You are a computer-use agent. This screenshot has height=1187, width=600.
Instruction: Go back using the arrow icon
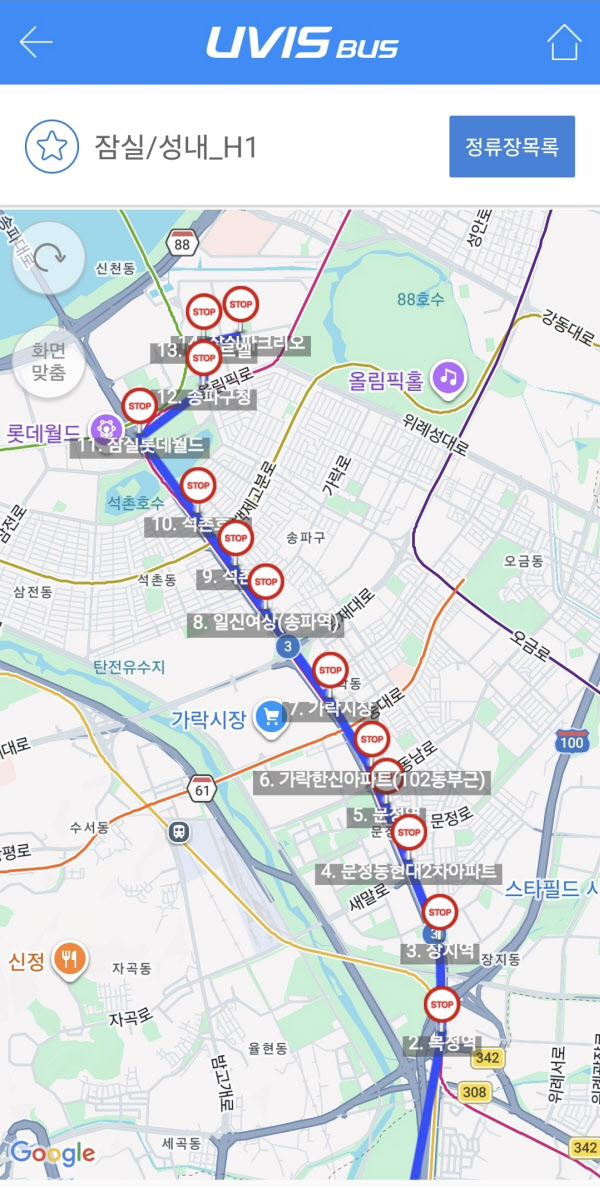pyautogui.click(x=36, y=42)
